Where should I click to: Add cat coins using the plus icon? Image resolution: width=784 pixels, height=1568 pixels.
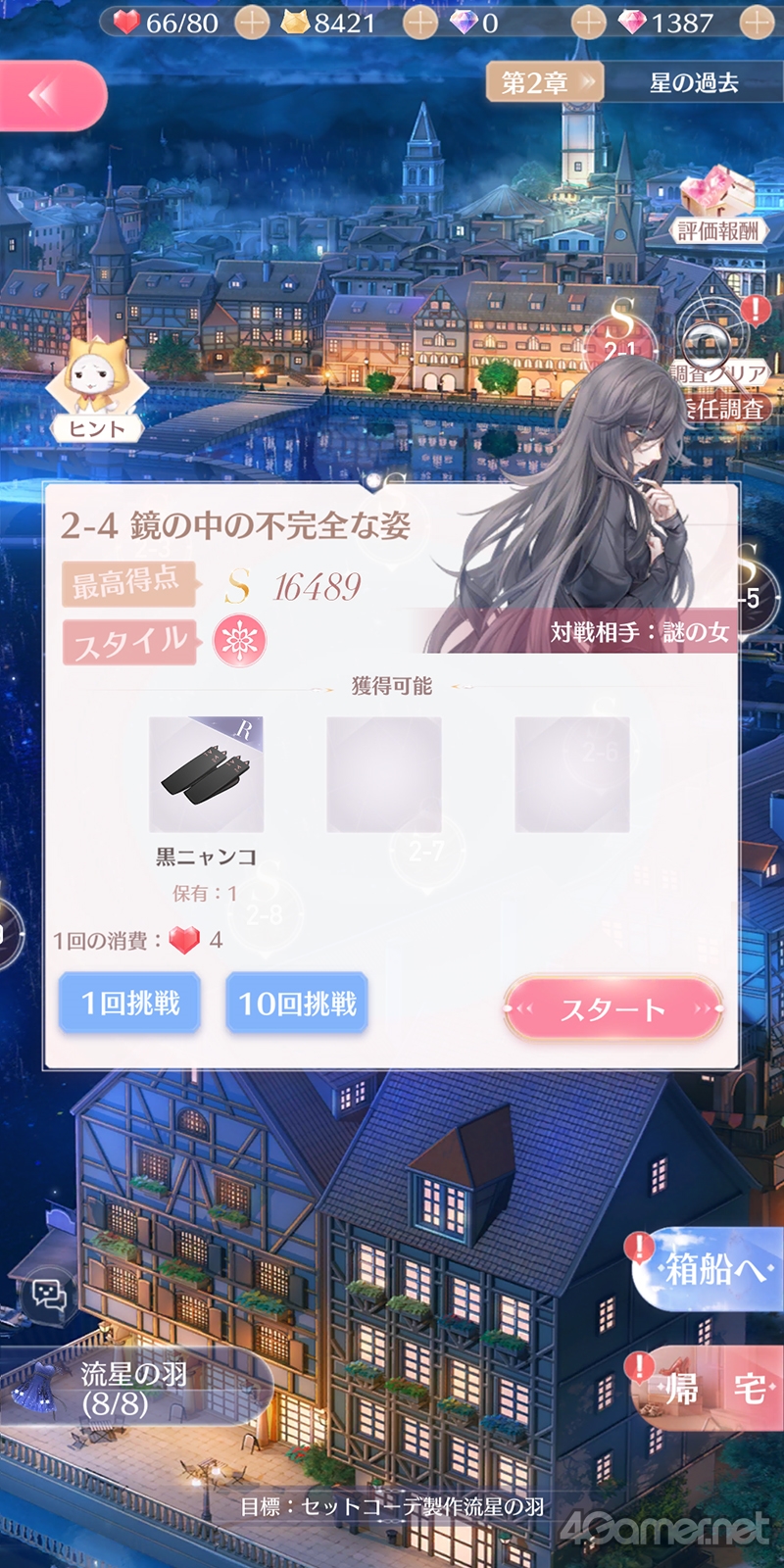pos(420,22)
